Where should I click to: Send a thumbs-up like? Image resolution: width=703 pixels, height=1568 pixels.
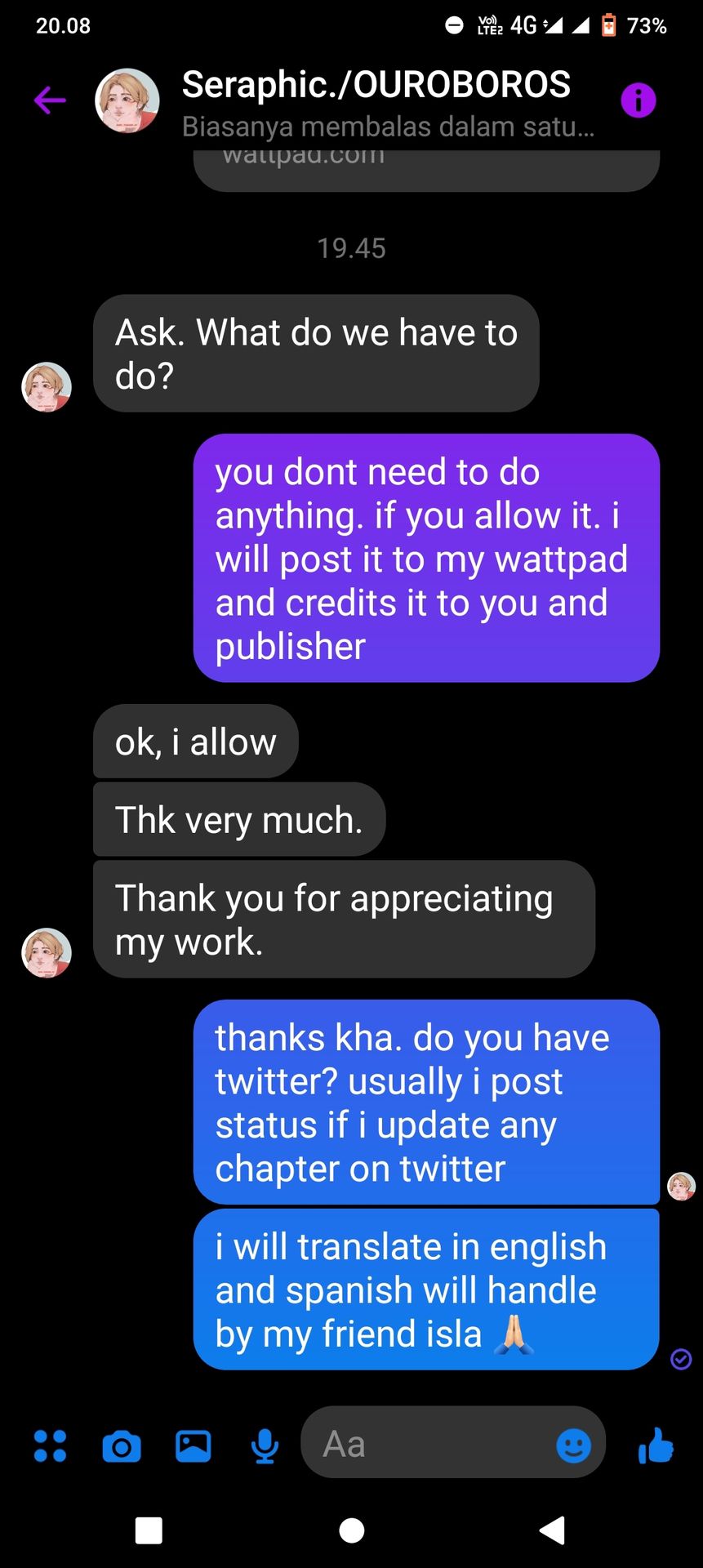click(656, 1445)
